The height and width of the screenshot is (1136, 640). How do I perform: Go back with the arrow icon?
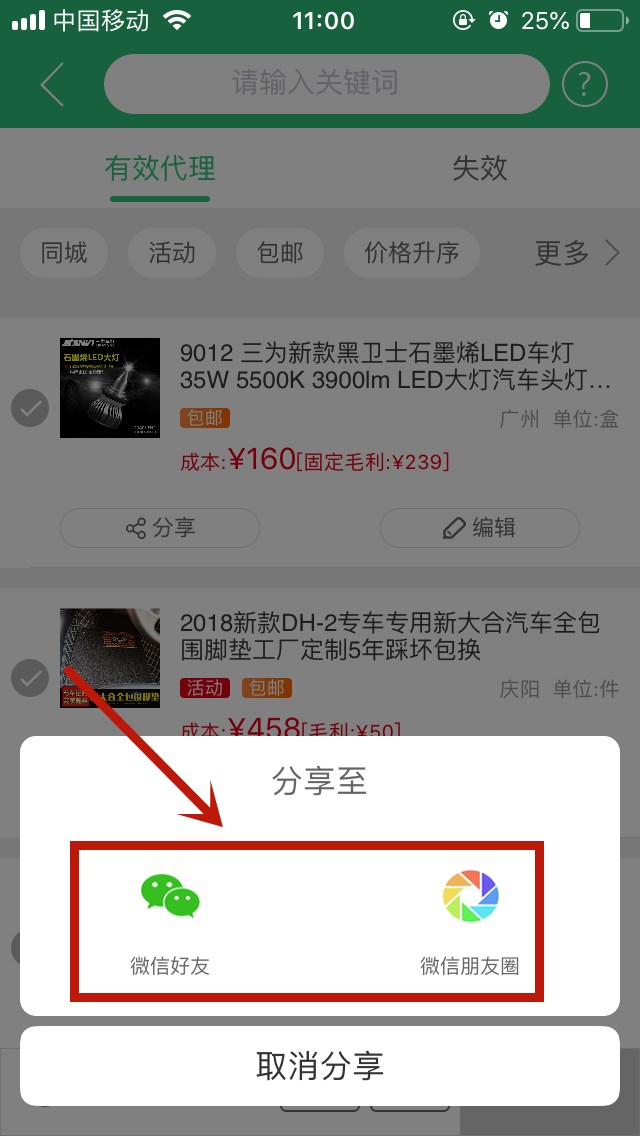[52, 84]
